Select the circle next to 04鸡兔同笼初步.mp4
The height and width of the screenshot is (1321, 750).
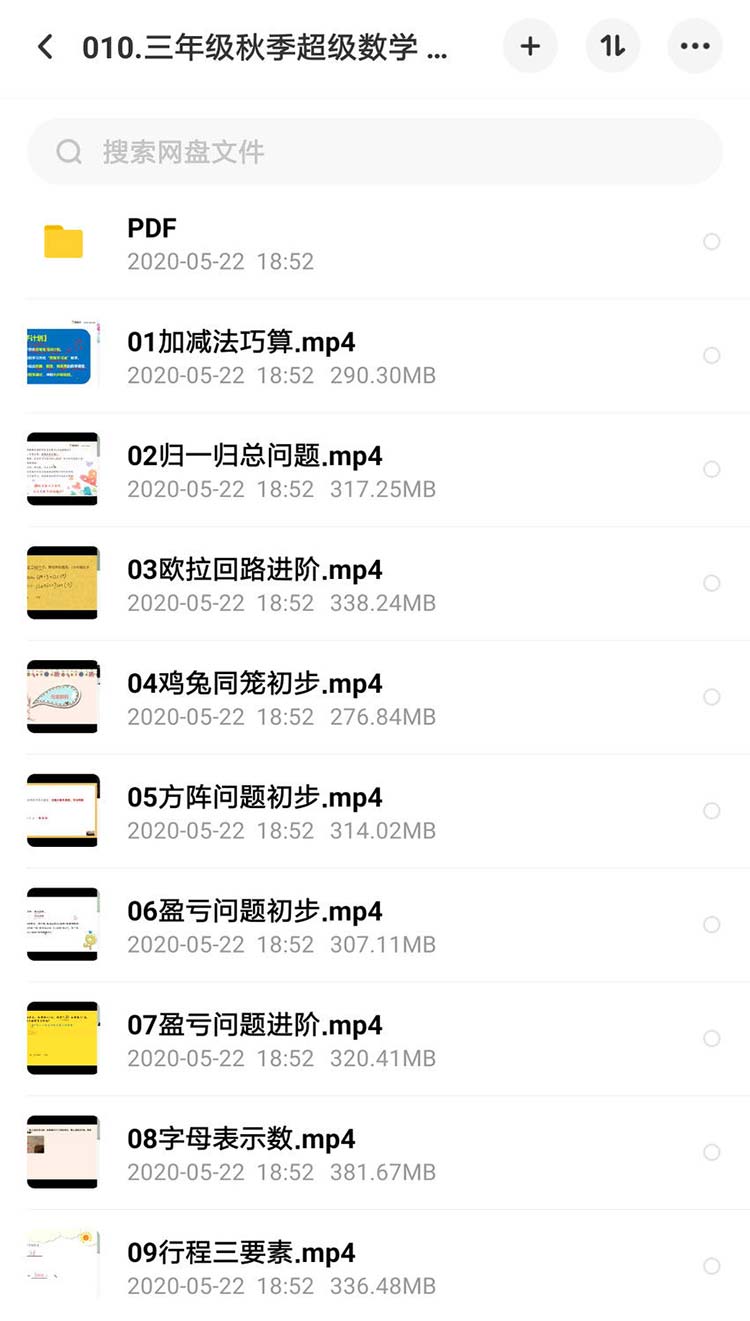(712, 697)
